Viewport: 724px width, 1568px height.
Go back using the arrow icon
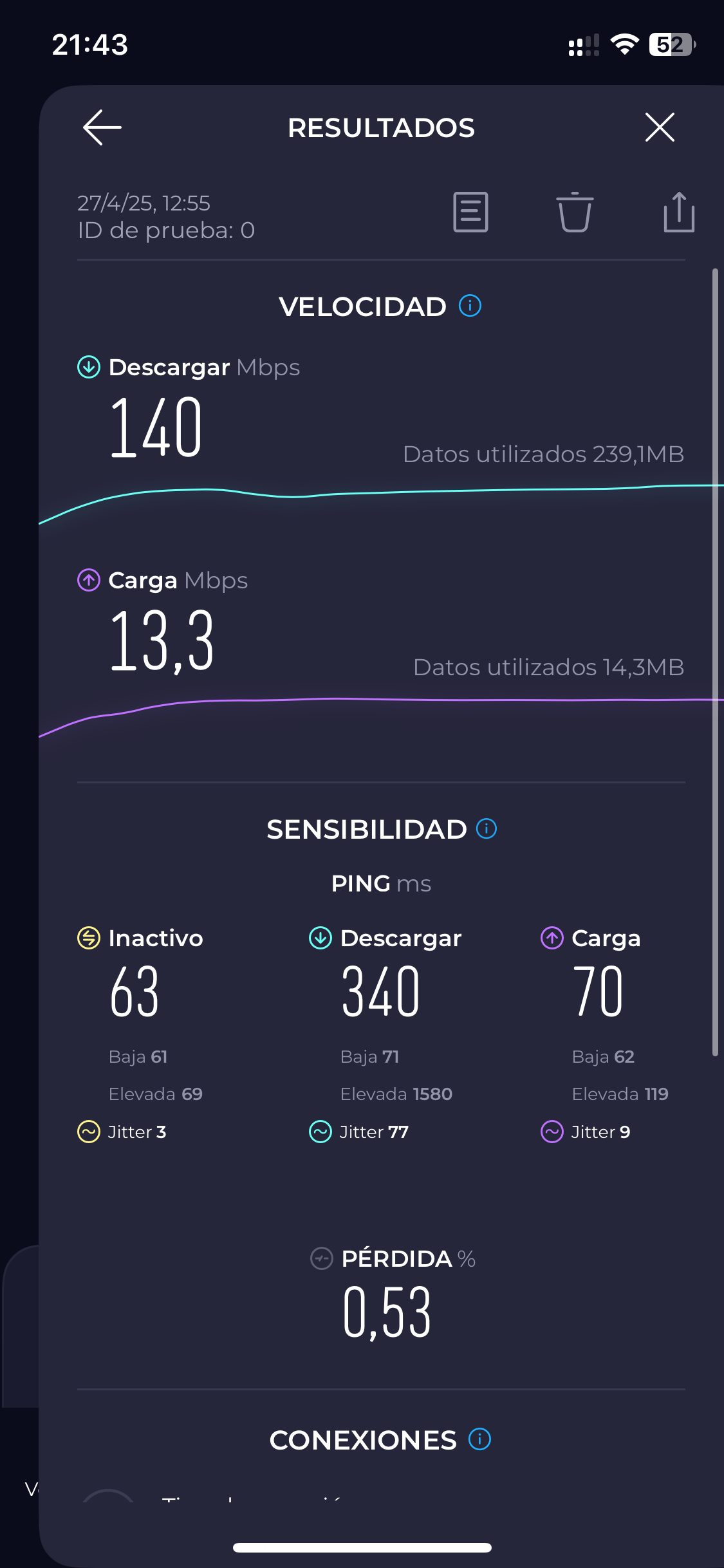102,127
